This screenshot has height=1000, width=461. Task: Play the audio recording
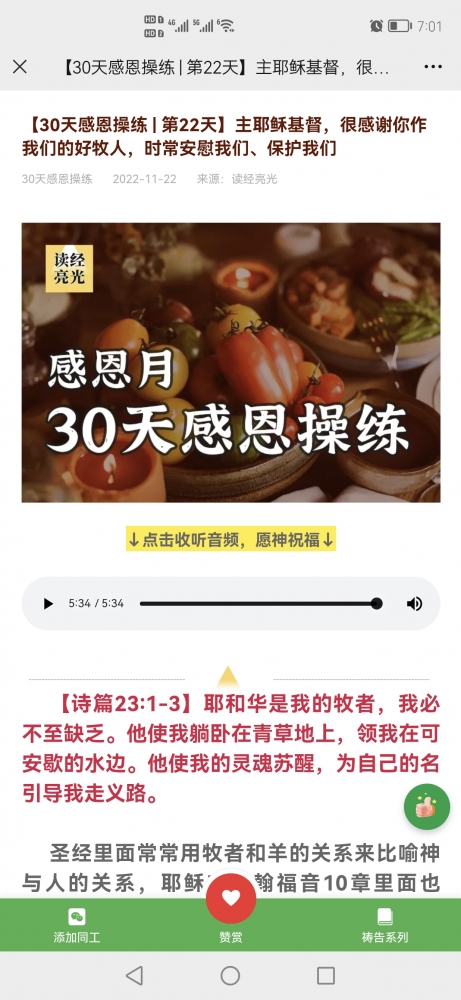click(48, 603)
